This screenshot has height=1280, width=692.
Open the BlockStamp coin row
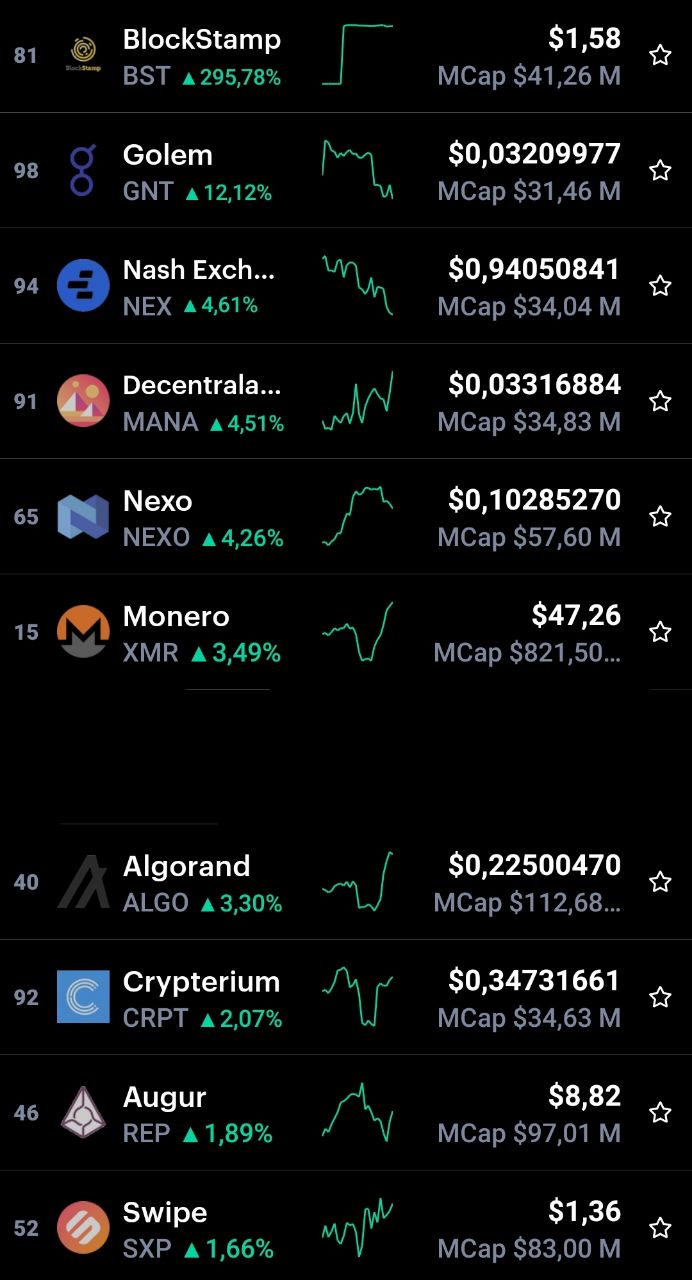pos(346,56)
